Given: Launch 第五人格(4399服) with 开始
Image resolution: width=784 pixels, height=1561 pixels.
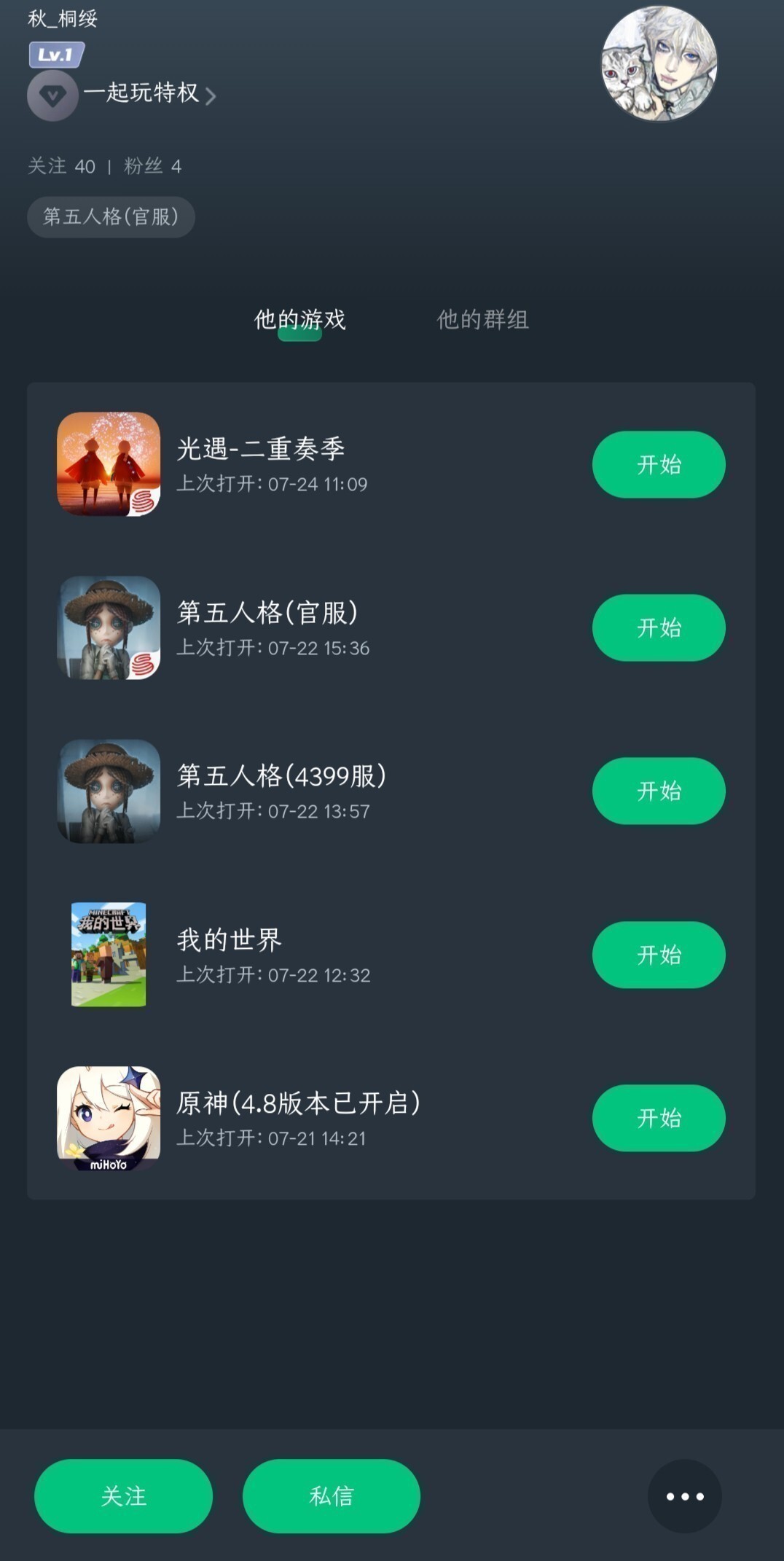Looking at the screenshot, I should click(x=659, y=791).
